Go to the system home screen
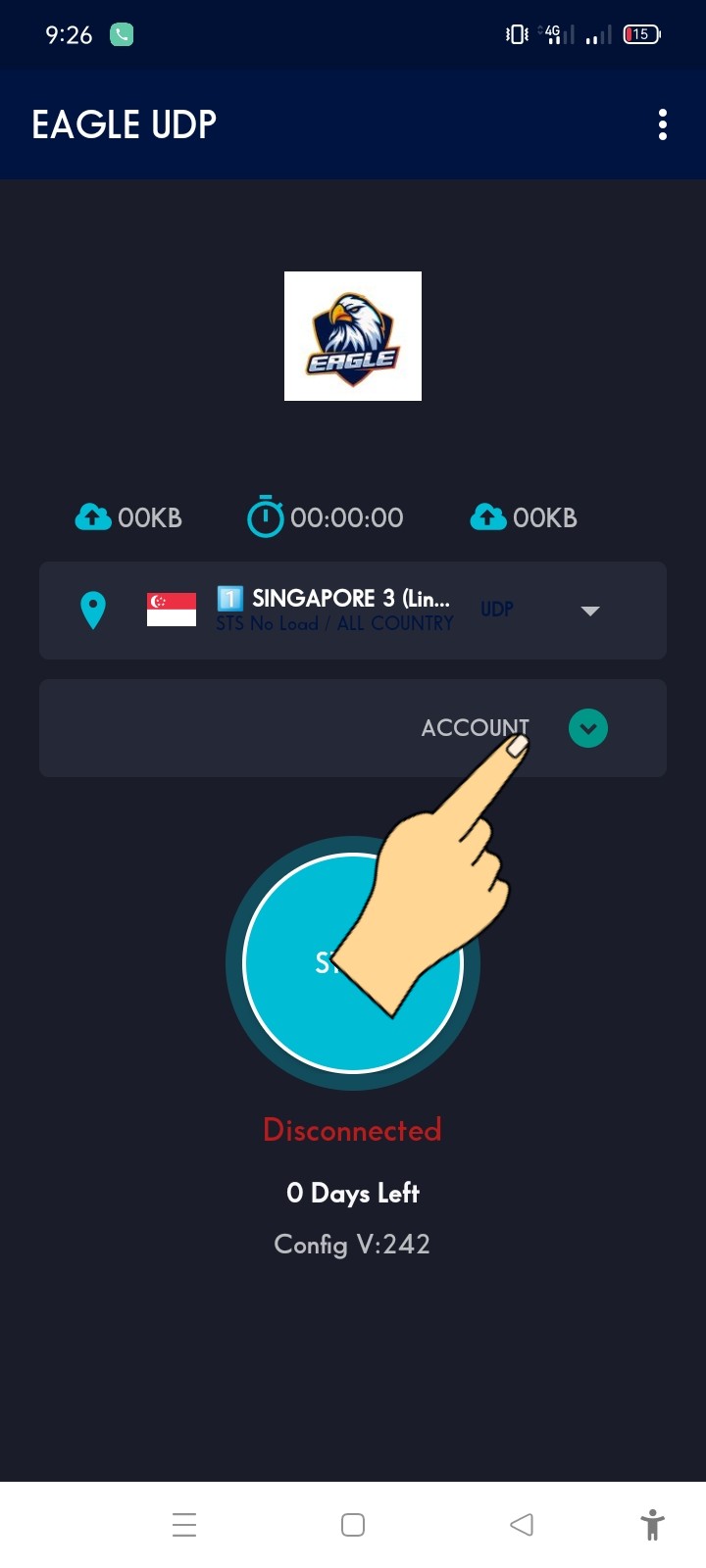 [x=353, y=1525]
